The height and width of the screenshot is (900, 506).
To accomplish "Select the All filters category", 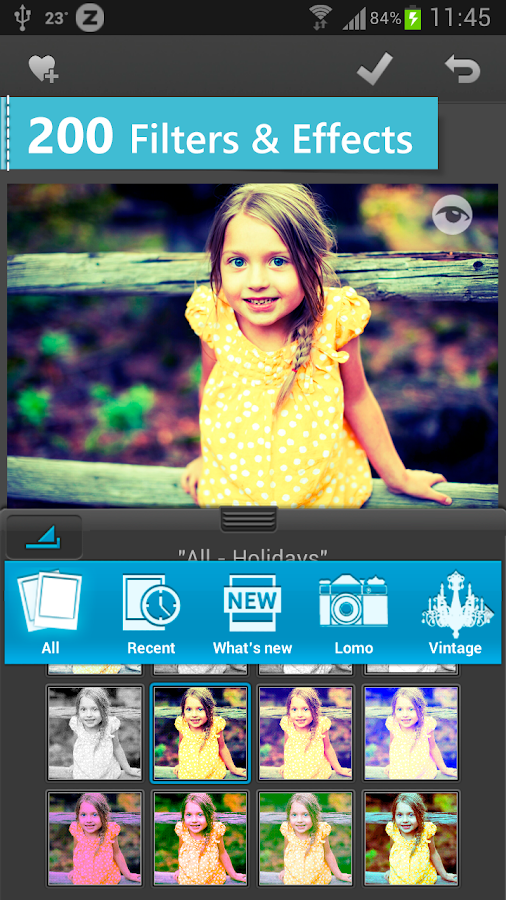I will [50, 613].
